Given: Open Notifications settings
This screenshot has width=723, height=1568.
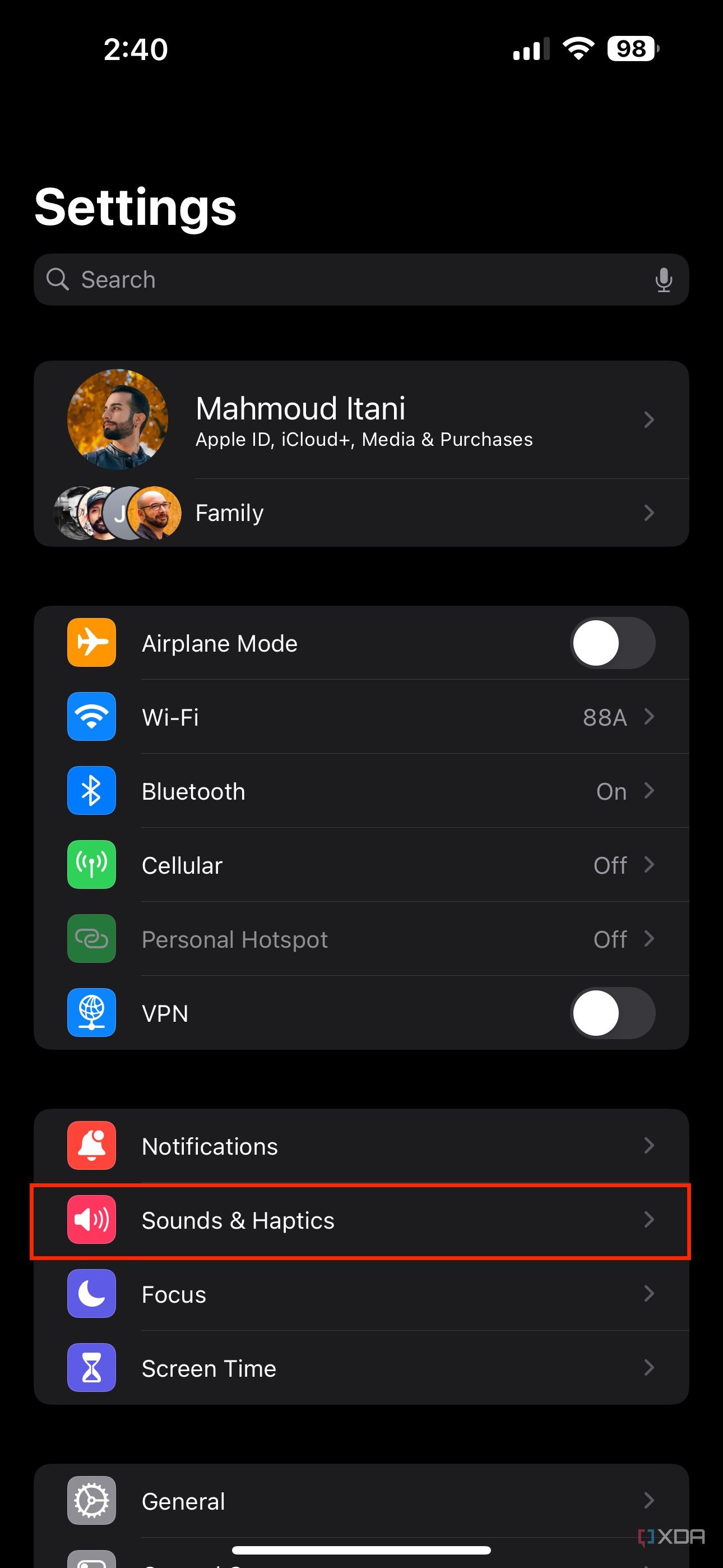Looking at the screenshot, I should click(360, 1146).
